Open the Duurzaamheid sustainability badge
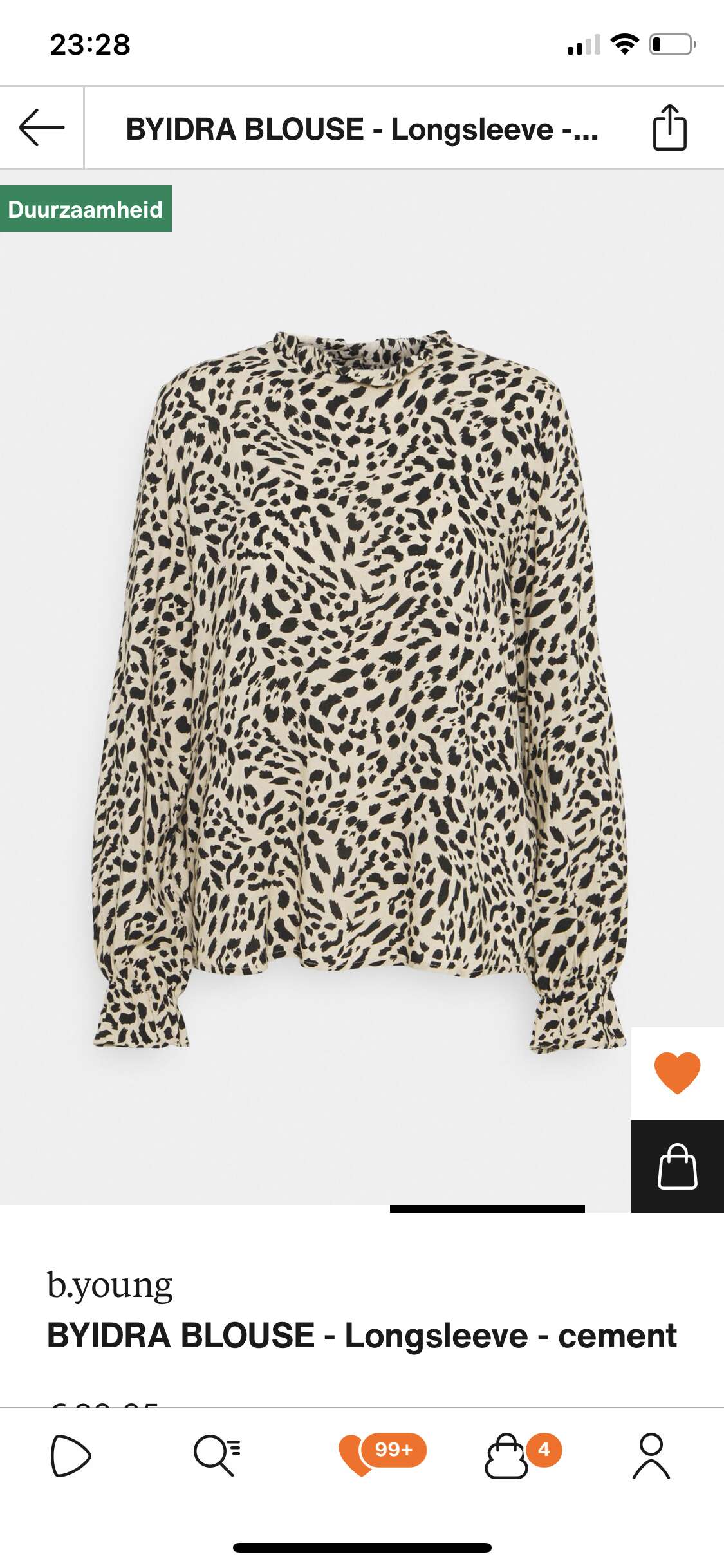This screenshot has width=724, height=1568. click(86, 209)
